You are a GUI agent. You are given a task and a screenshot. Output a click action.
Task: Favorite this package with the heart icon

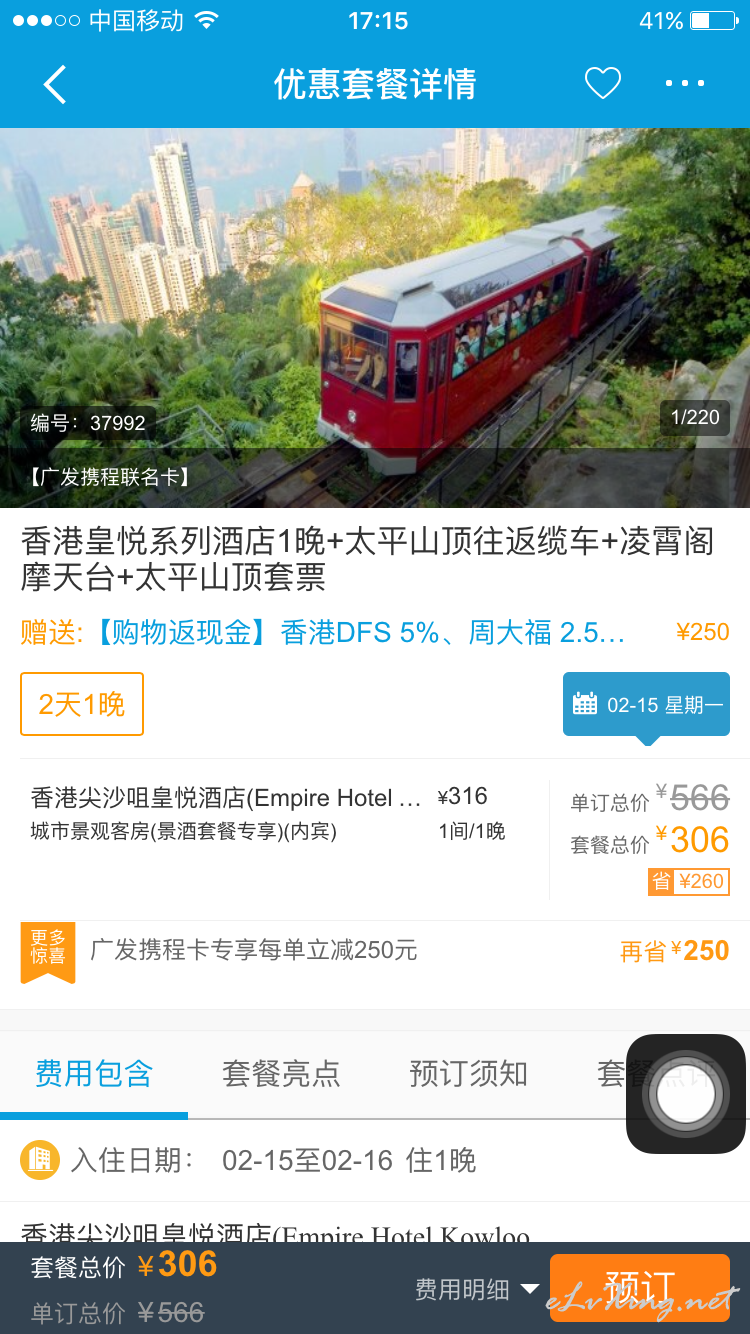click(x=603, y=84)
